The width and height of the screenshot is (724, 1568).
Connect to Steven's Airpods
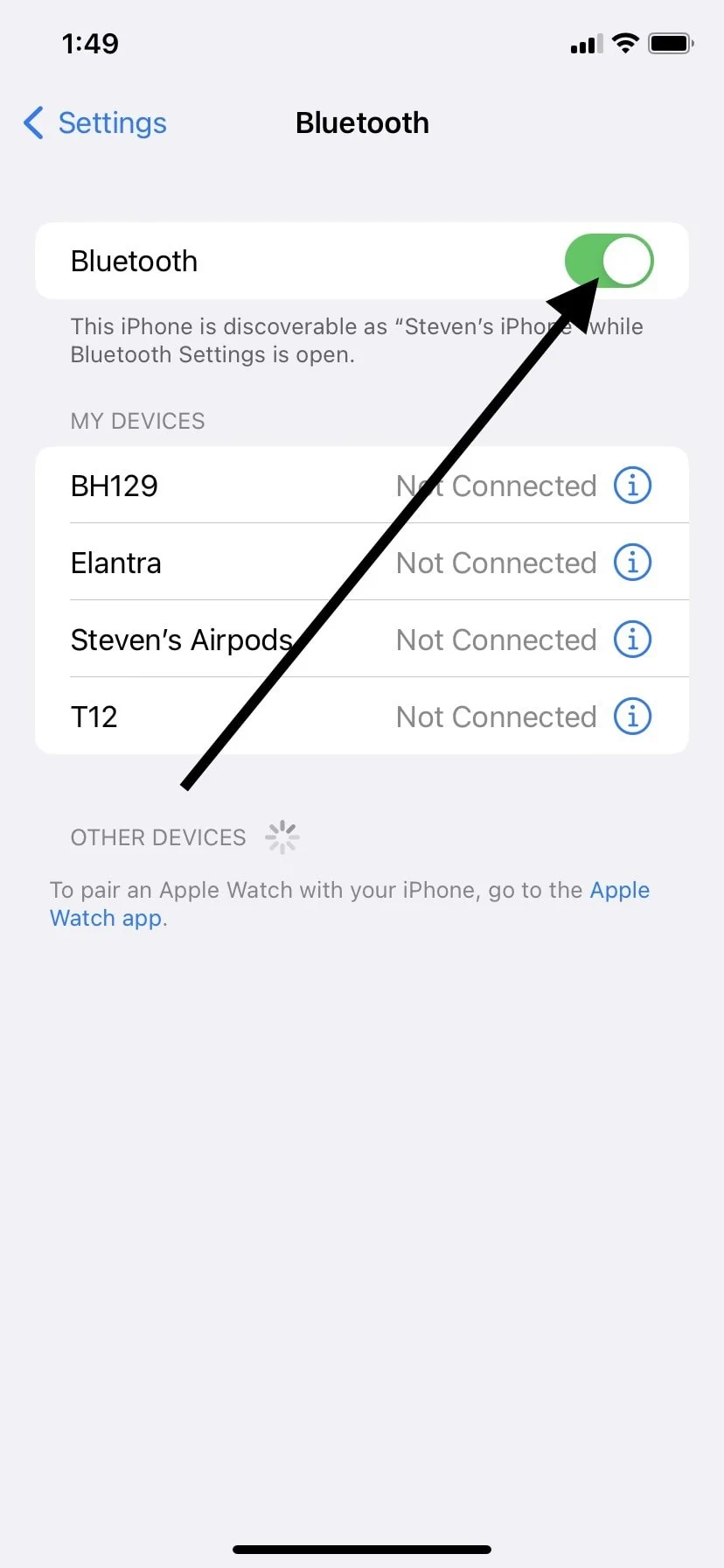362,640
